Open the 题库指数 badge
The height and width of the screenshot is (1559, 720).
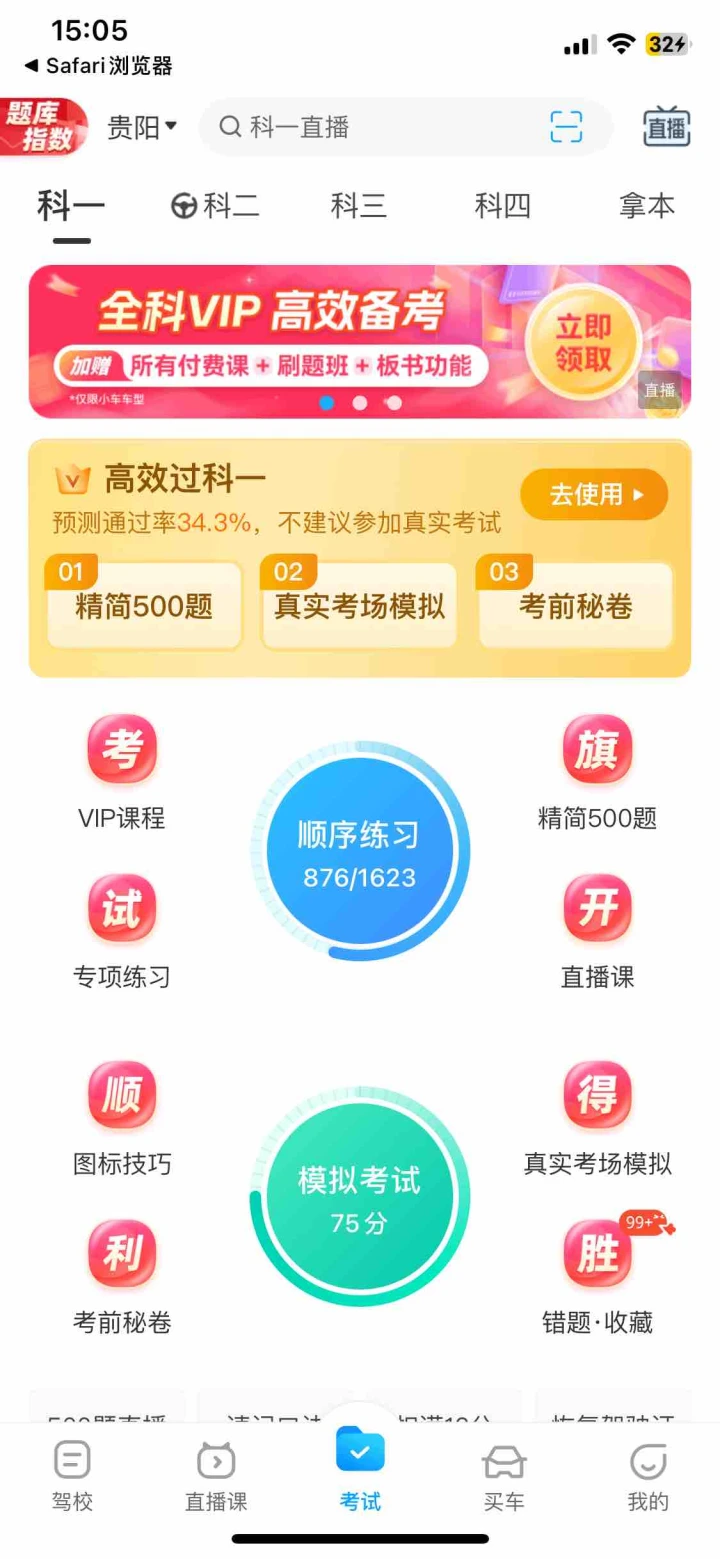(40, 127)
